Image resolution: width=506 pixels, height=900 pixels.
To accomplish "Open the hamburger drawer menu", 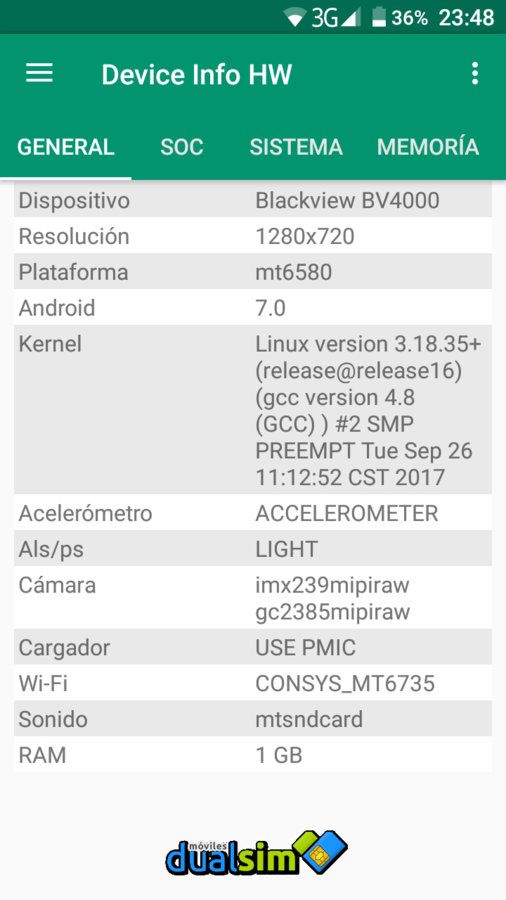I will point(40,73).
